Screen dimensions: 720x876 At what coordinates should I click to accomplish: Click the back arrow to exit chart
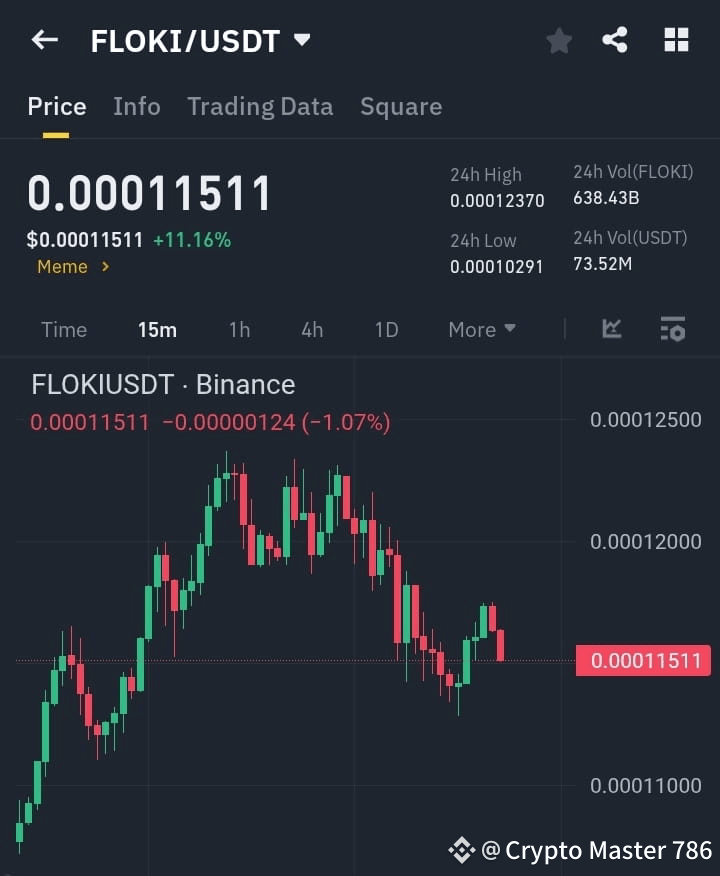click(43, 40)
